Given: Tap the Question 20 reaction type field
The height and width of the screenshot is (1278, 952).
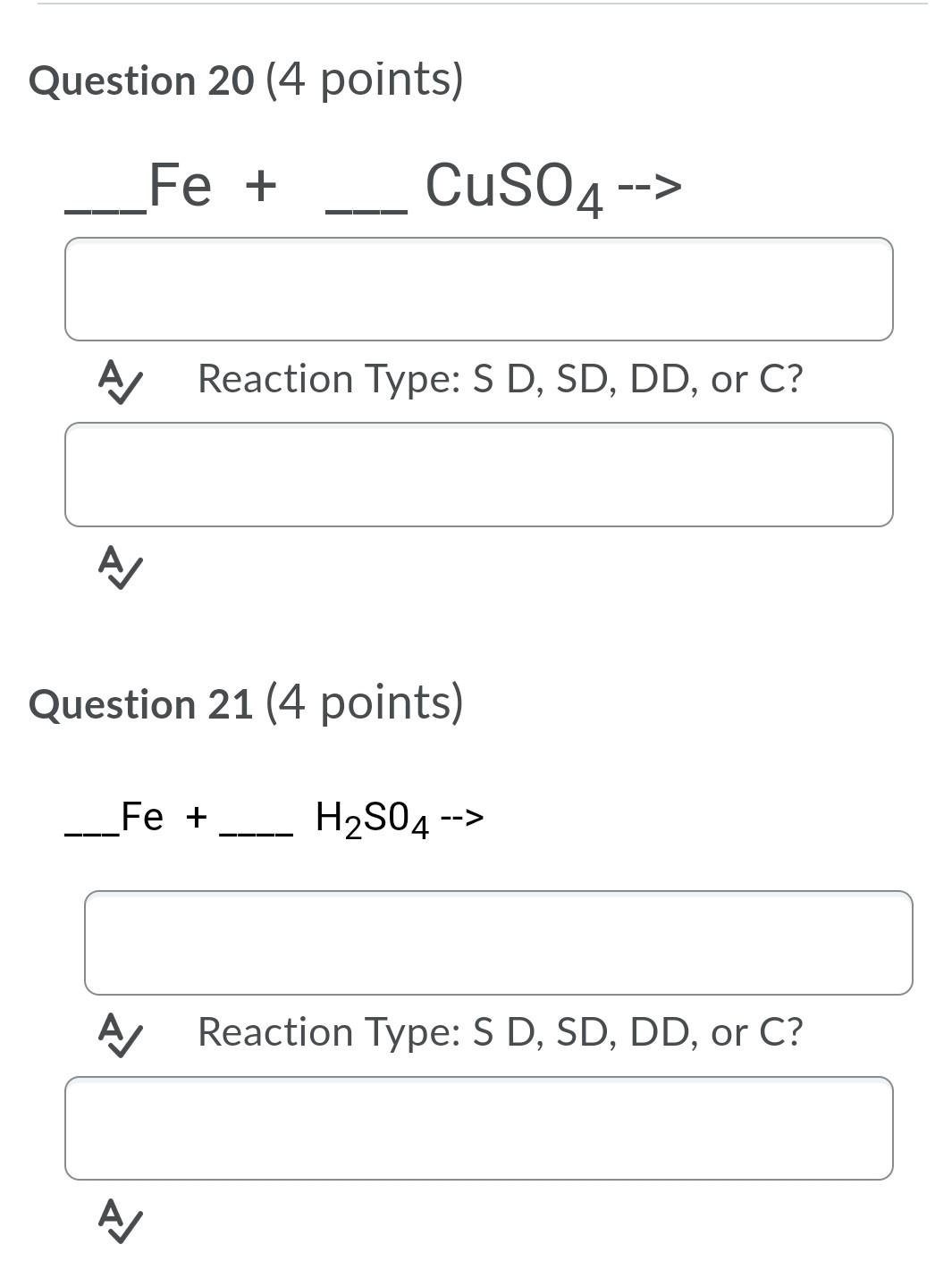Looking at the screenshot, I should [478, 475].
